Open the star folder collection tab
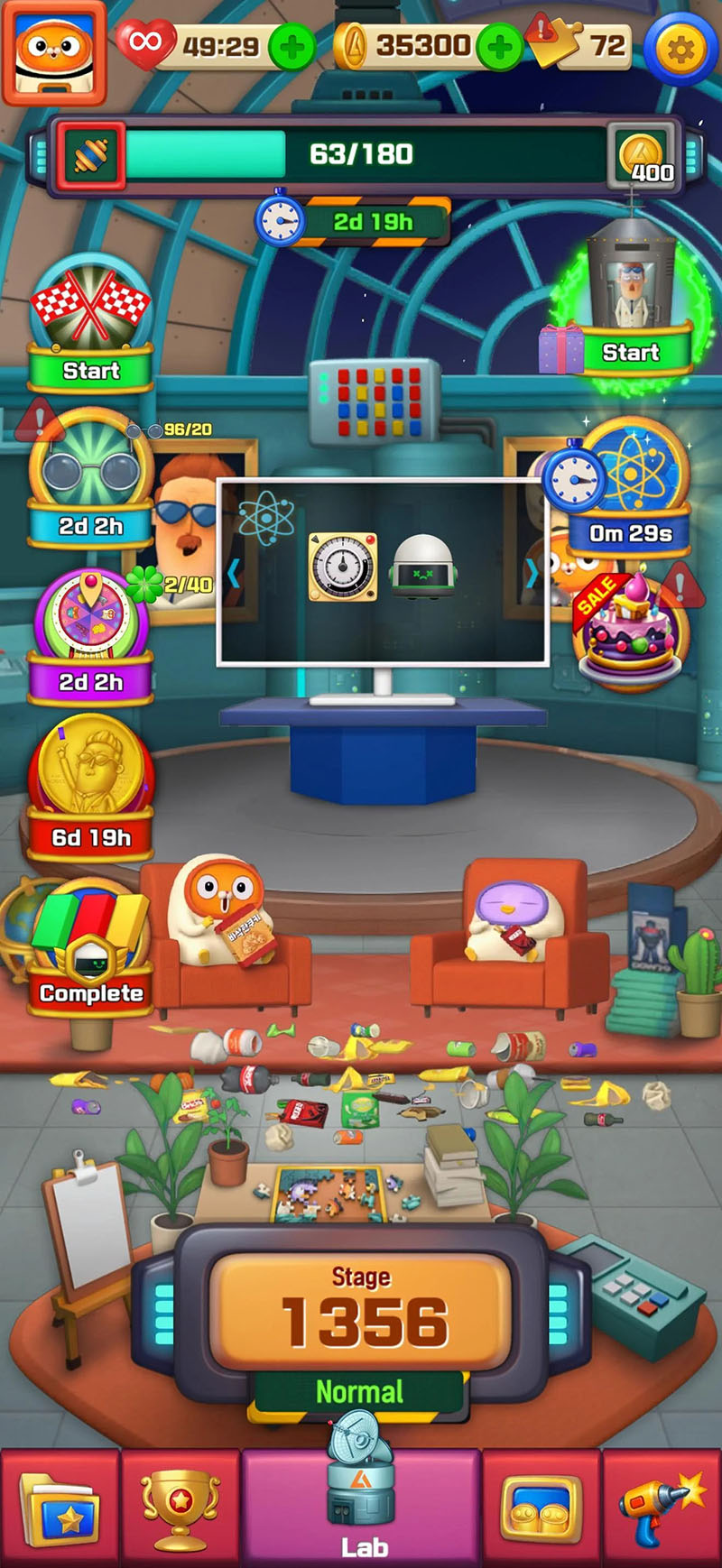722x1568 pixels. [x=60, y=1508]
